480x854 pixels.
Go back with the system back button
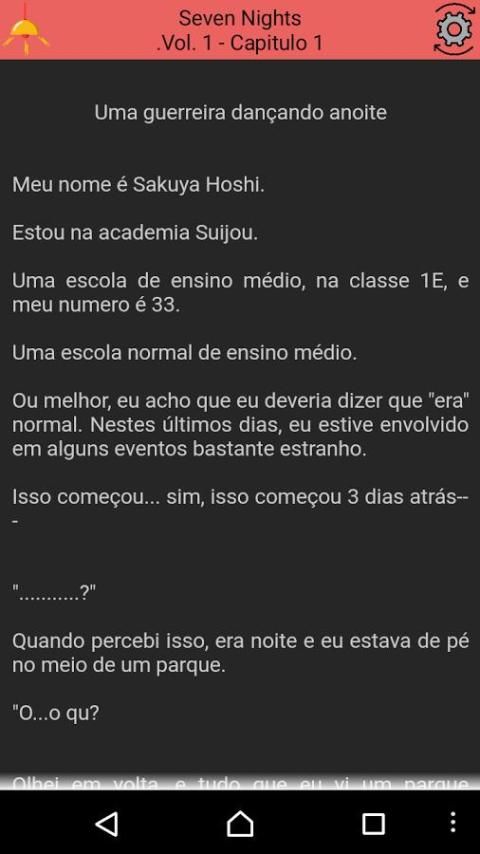[x=107, y=824]
